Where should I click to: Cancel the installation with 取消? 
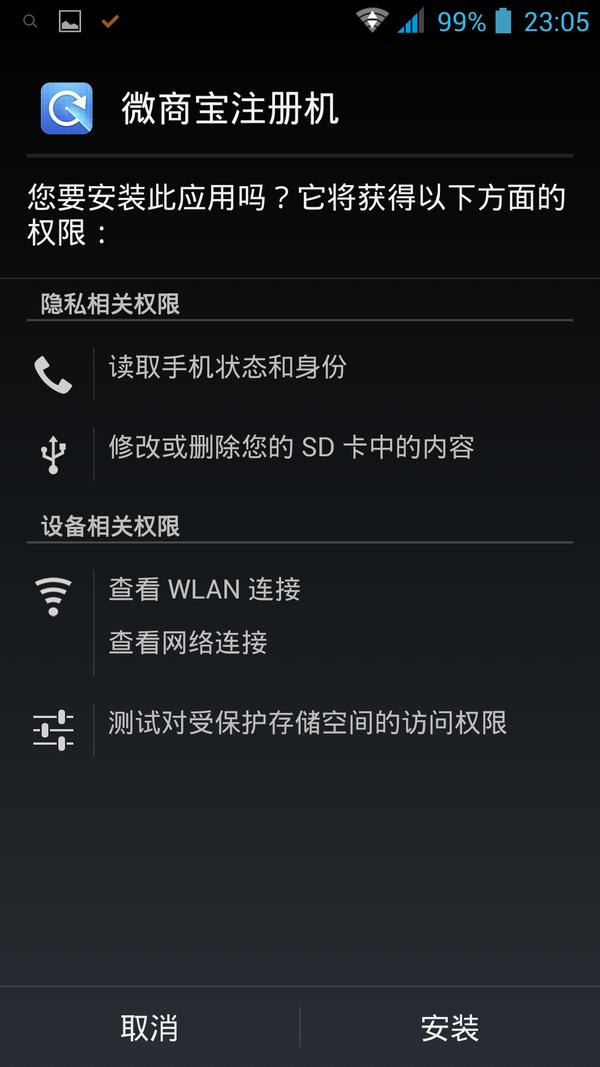tap(150, 1027)
